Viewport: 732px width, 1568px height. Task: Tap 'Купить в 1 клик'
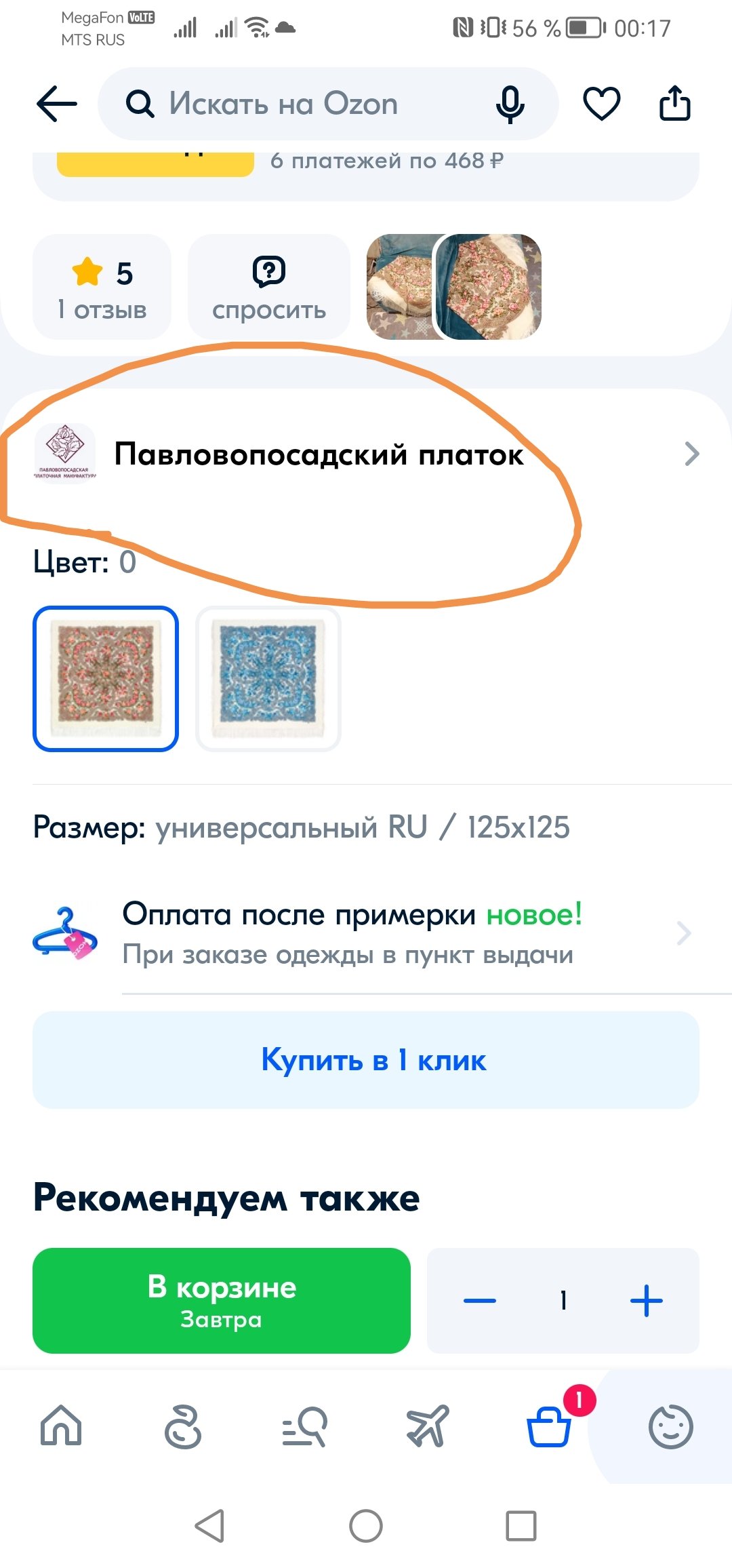coord(366,1060)
